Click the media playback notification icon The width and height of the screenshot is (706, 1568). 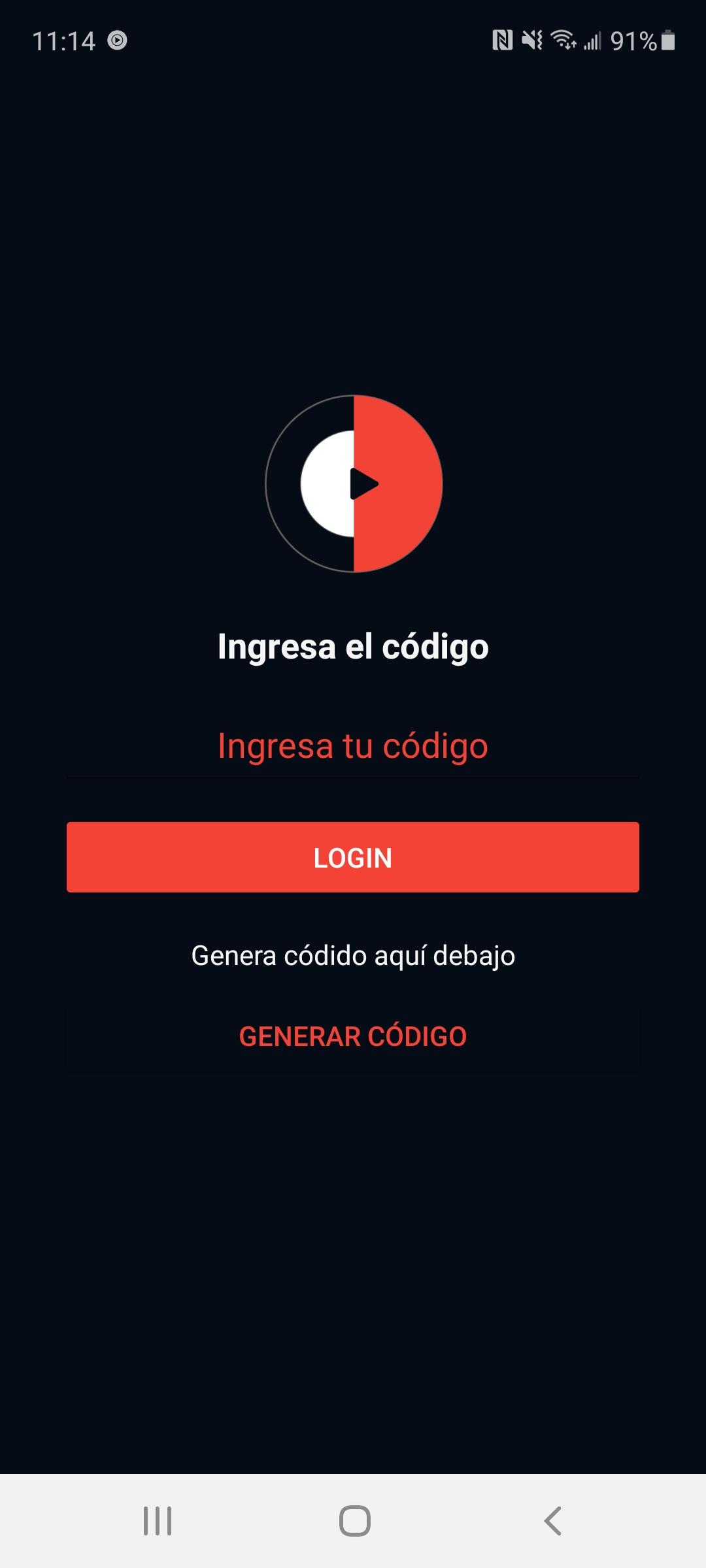119,41
